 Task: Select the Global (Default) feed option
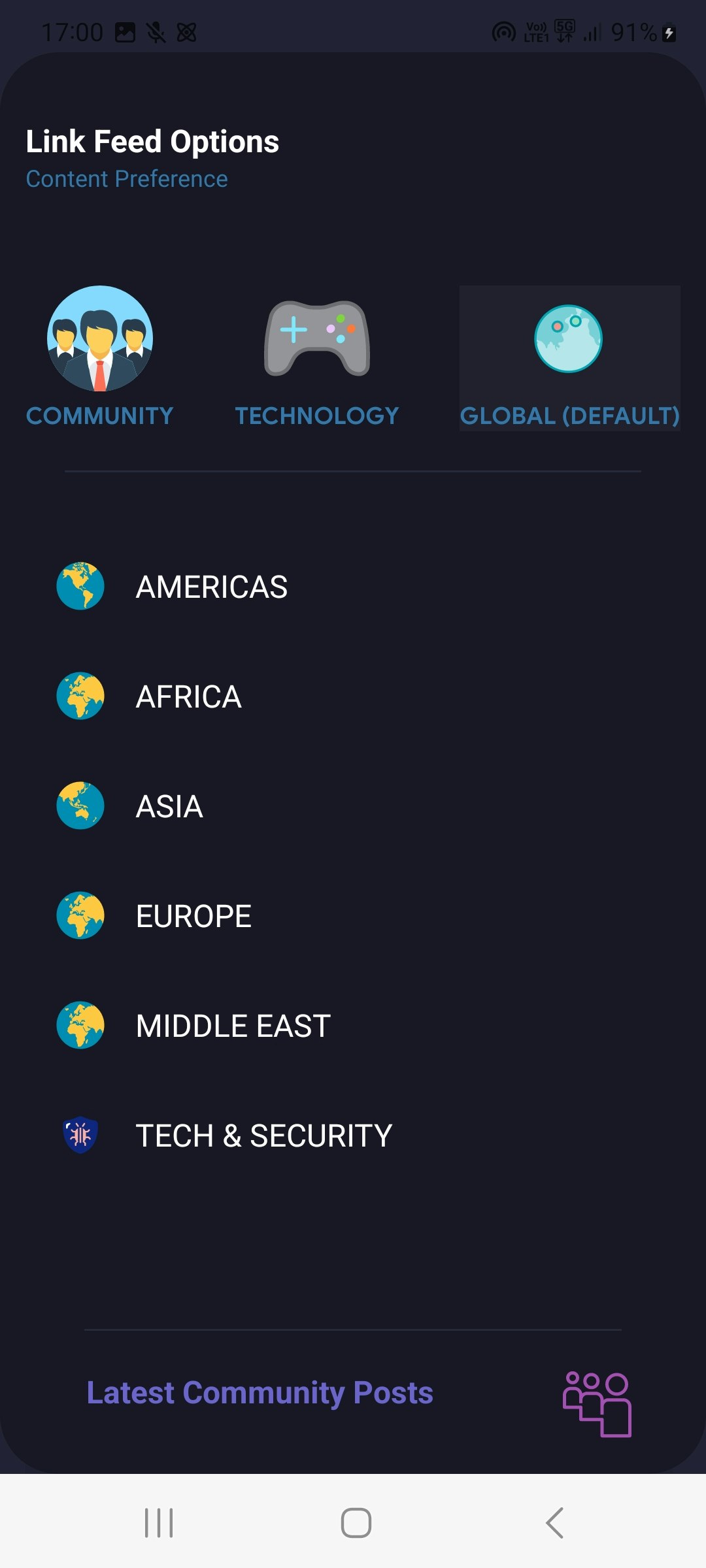coord(569,357)
